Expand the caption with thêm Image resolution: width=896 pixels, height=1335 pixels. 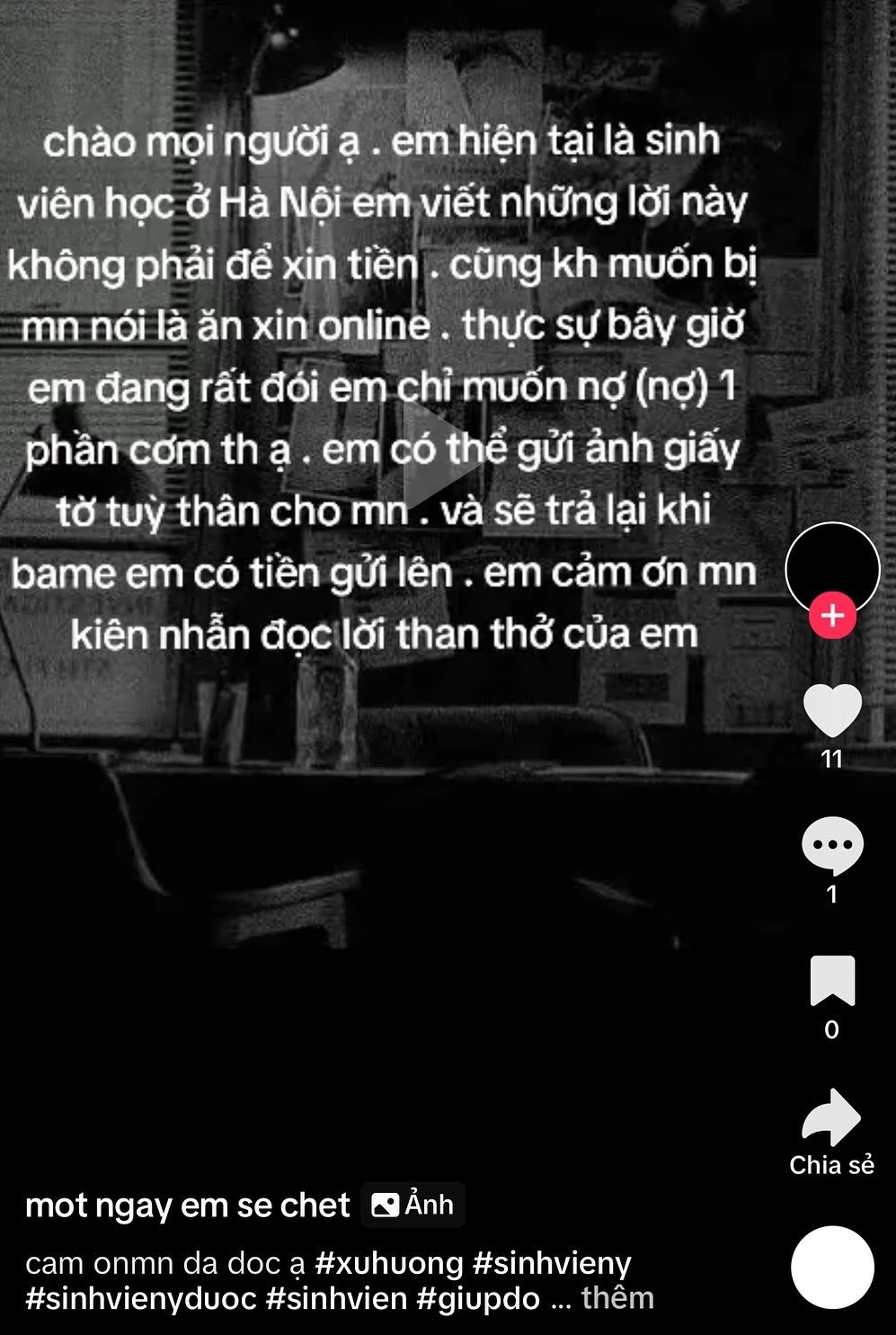pyautogui.click(x=617, y=1297)
